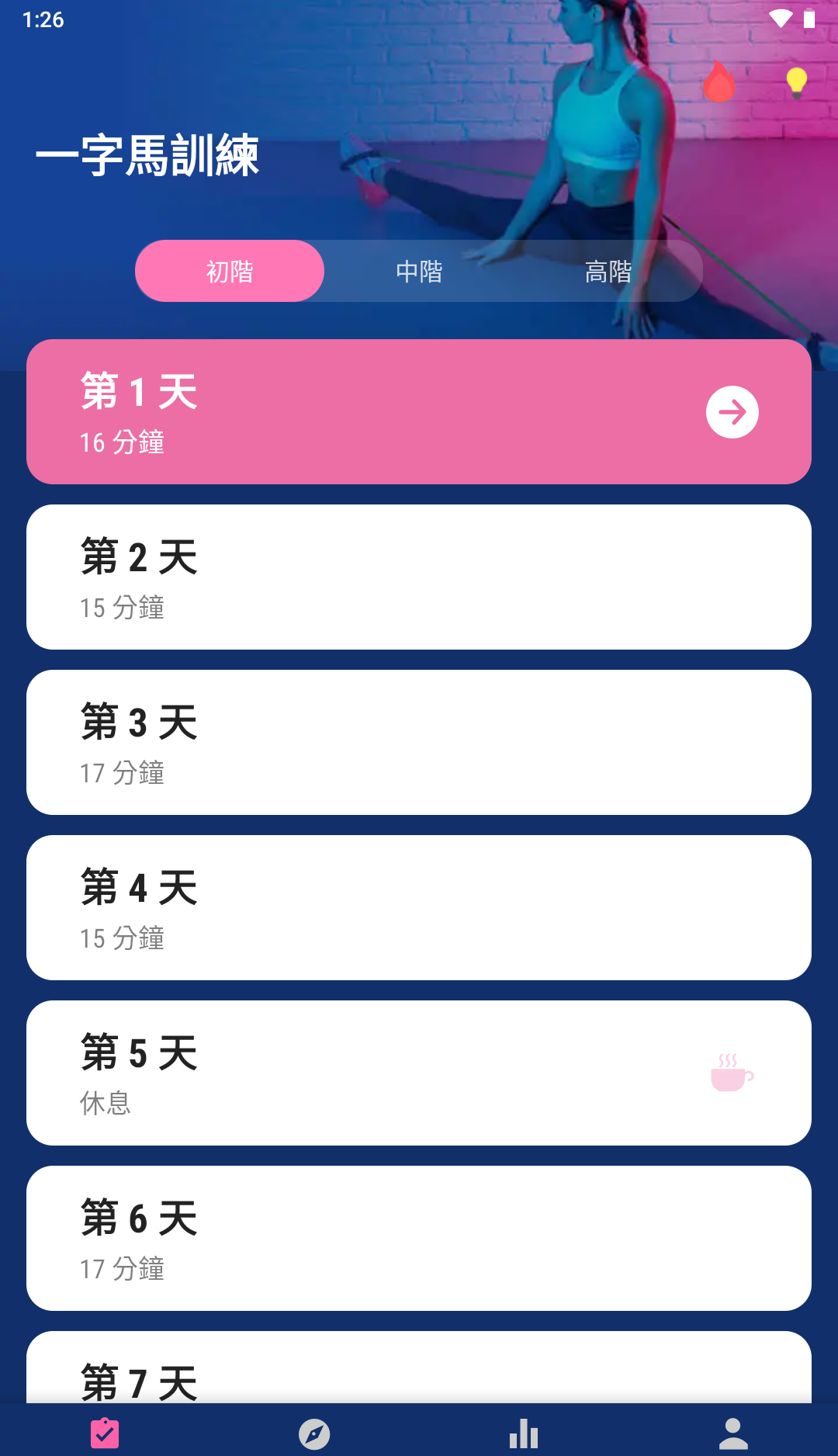Open the Discover compass icon

click(313, 1431)
